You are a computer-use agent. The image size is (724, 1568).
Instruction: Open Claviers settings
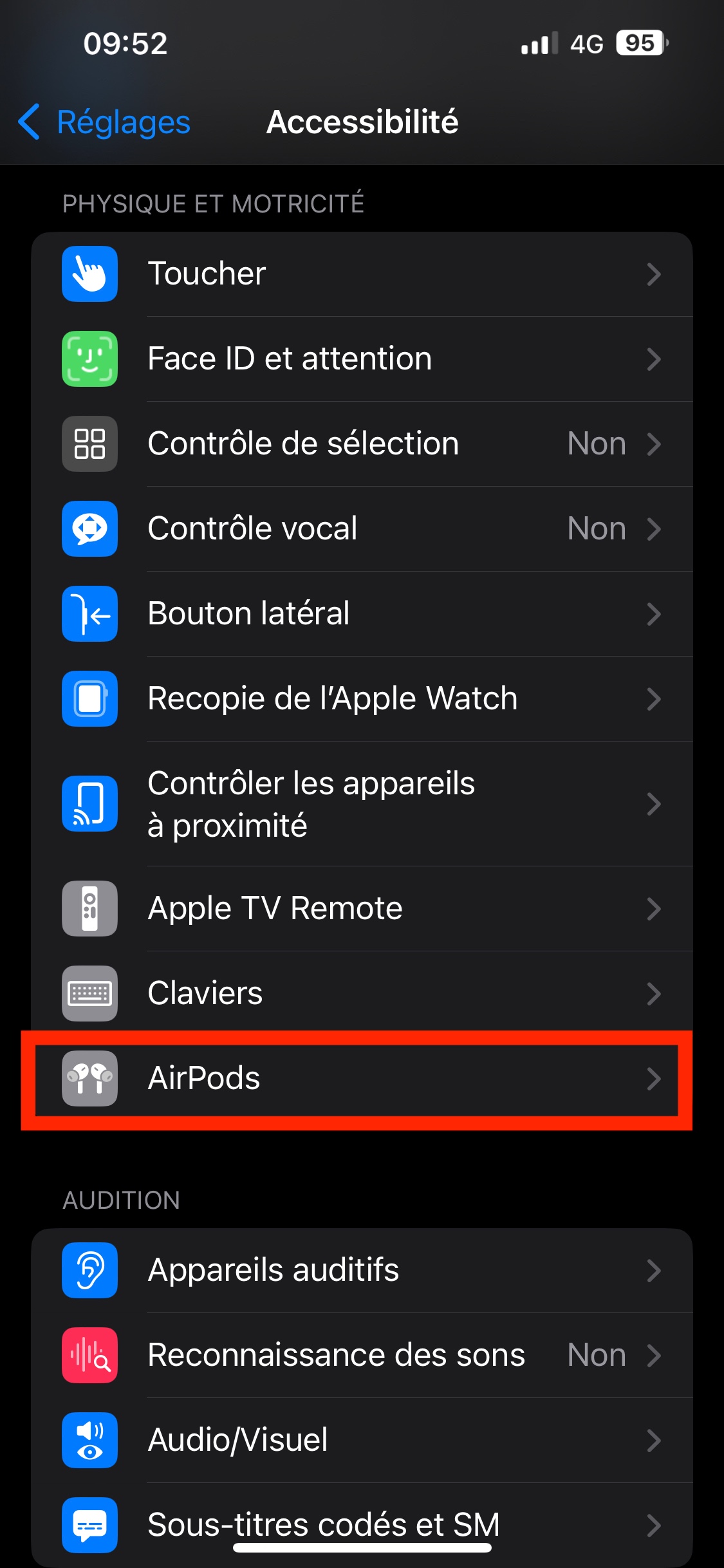[360, 993]
